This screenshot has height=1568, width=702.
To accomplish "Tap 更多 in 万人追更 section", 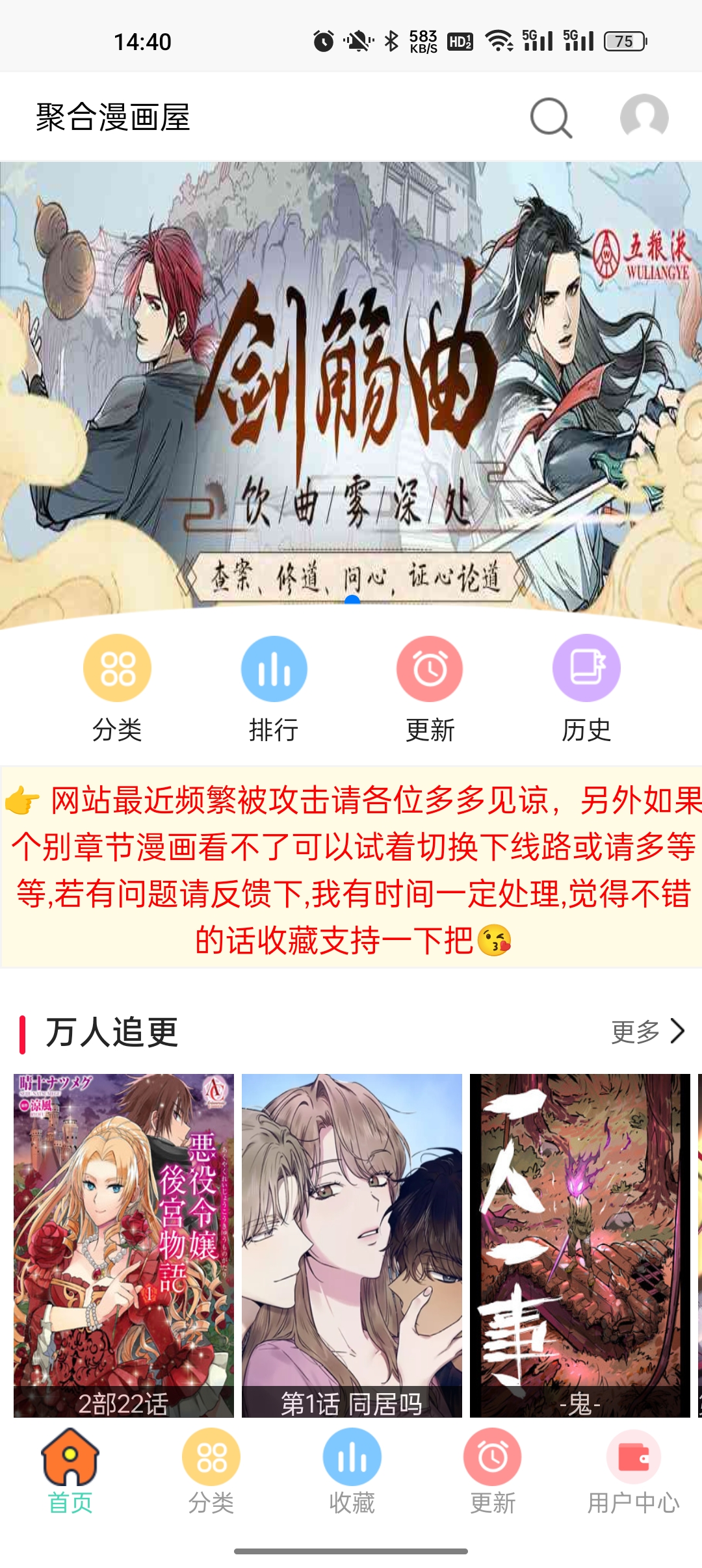I will 647,1032.
